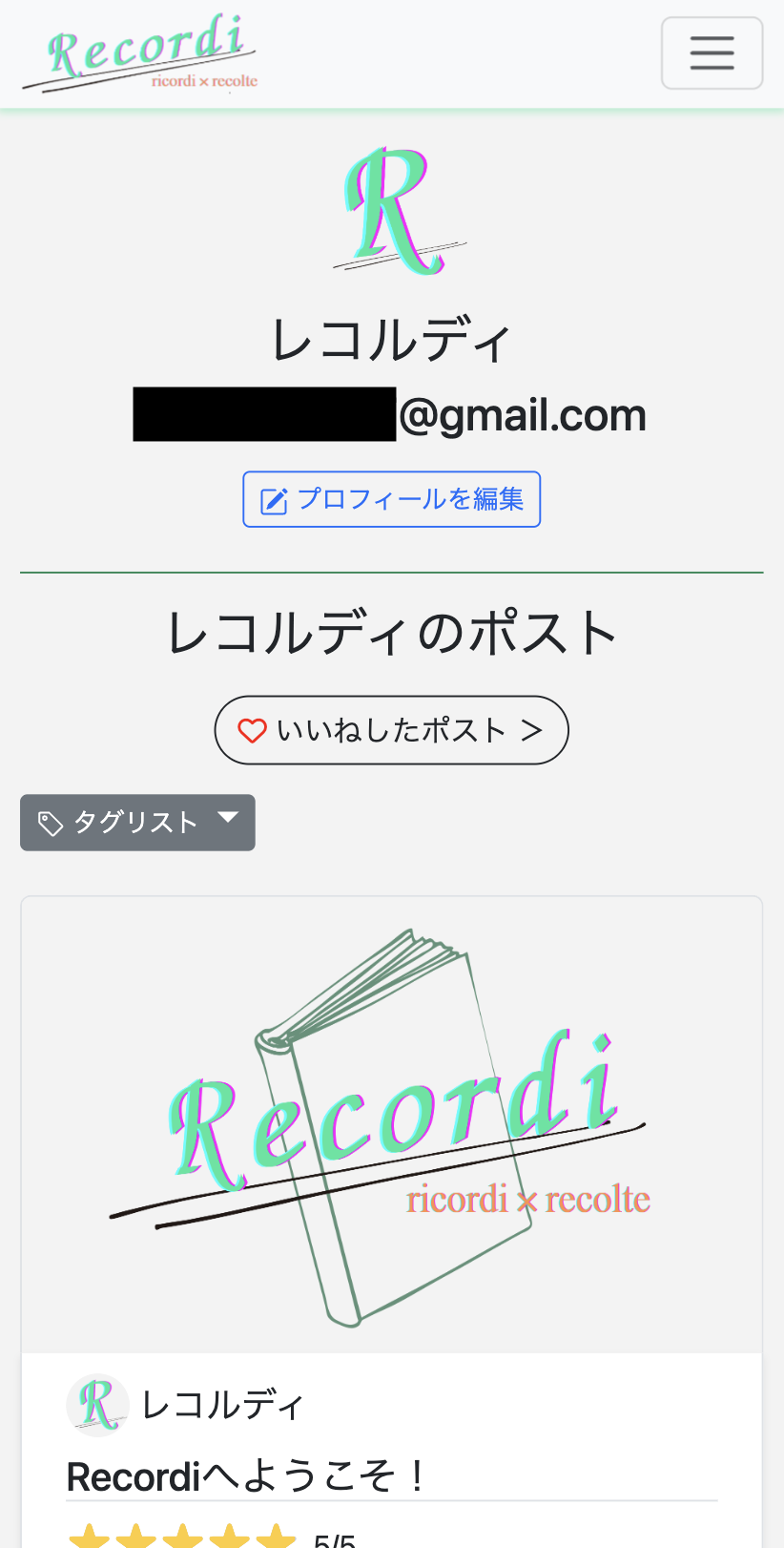Tap レコルディ author name on post

coord(222,1405)
